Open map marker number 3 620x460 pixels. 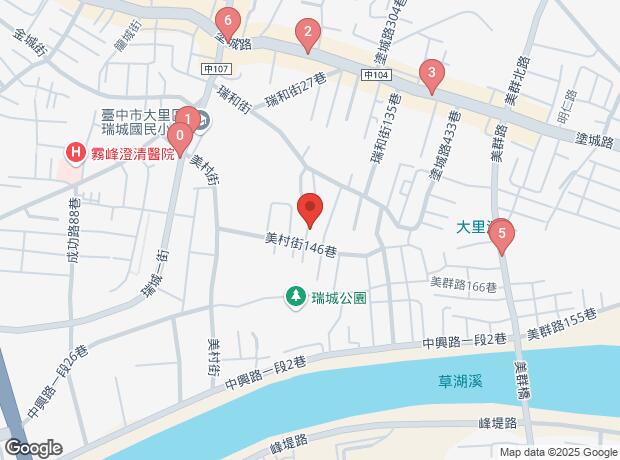[x=431, y=74]
